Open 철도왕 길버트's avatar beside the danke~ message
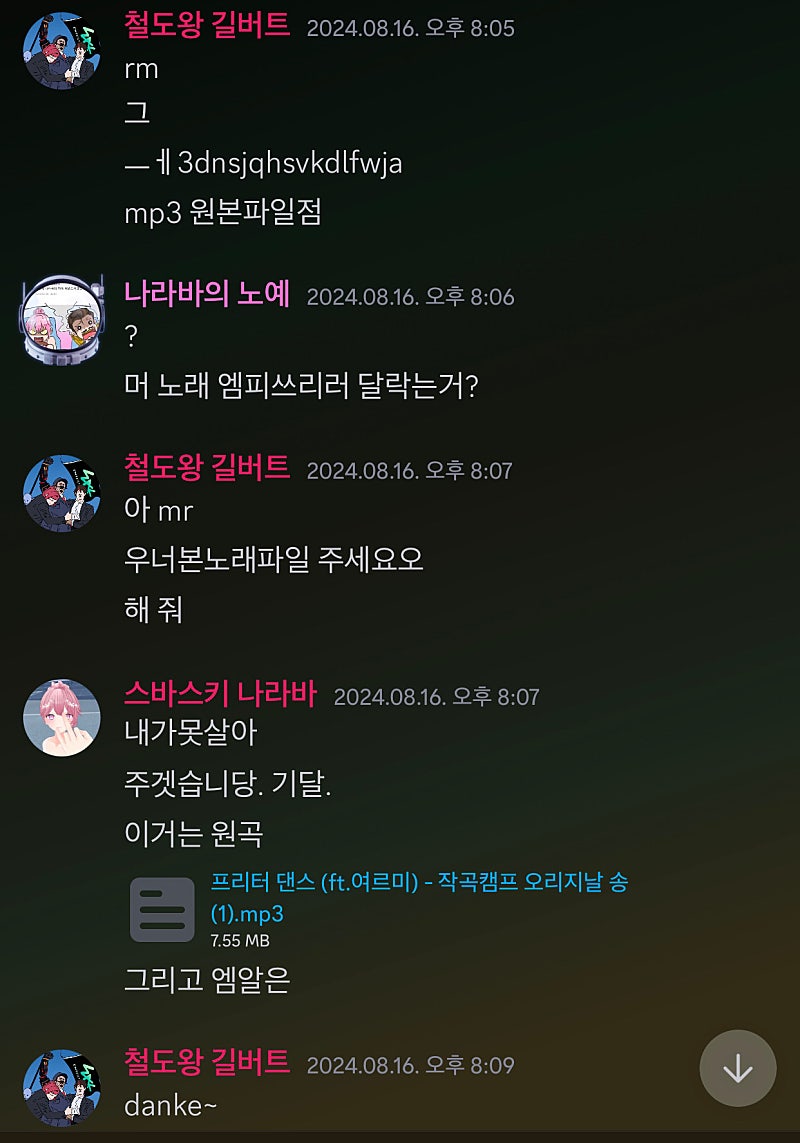This screenshot has width=800, height=1143. [x=62, y=1088]
